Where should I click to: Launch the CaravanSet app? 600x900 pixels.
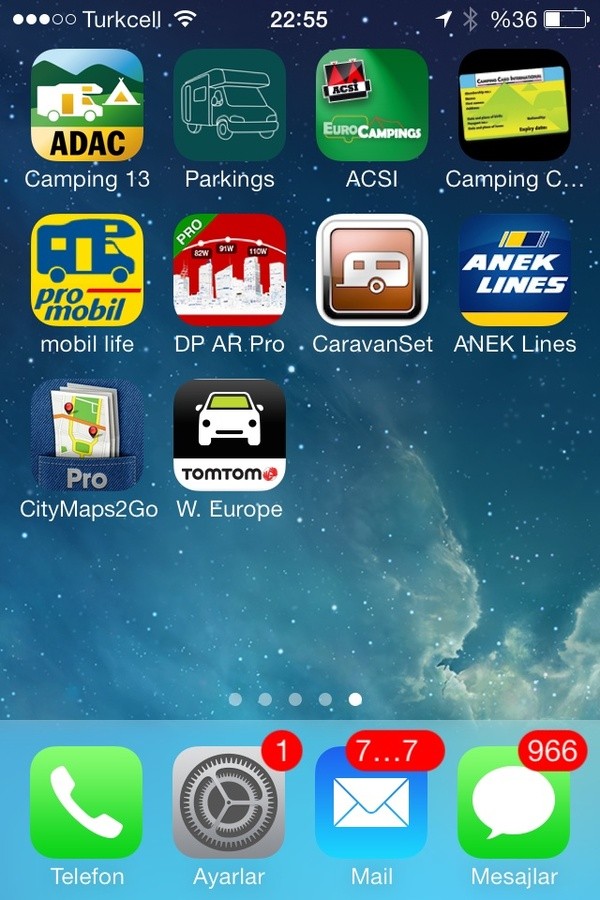coord(372,270)
